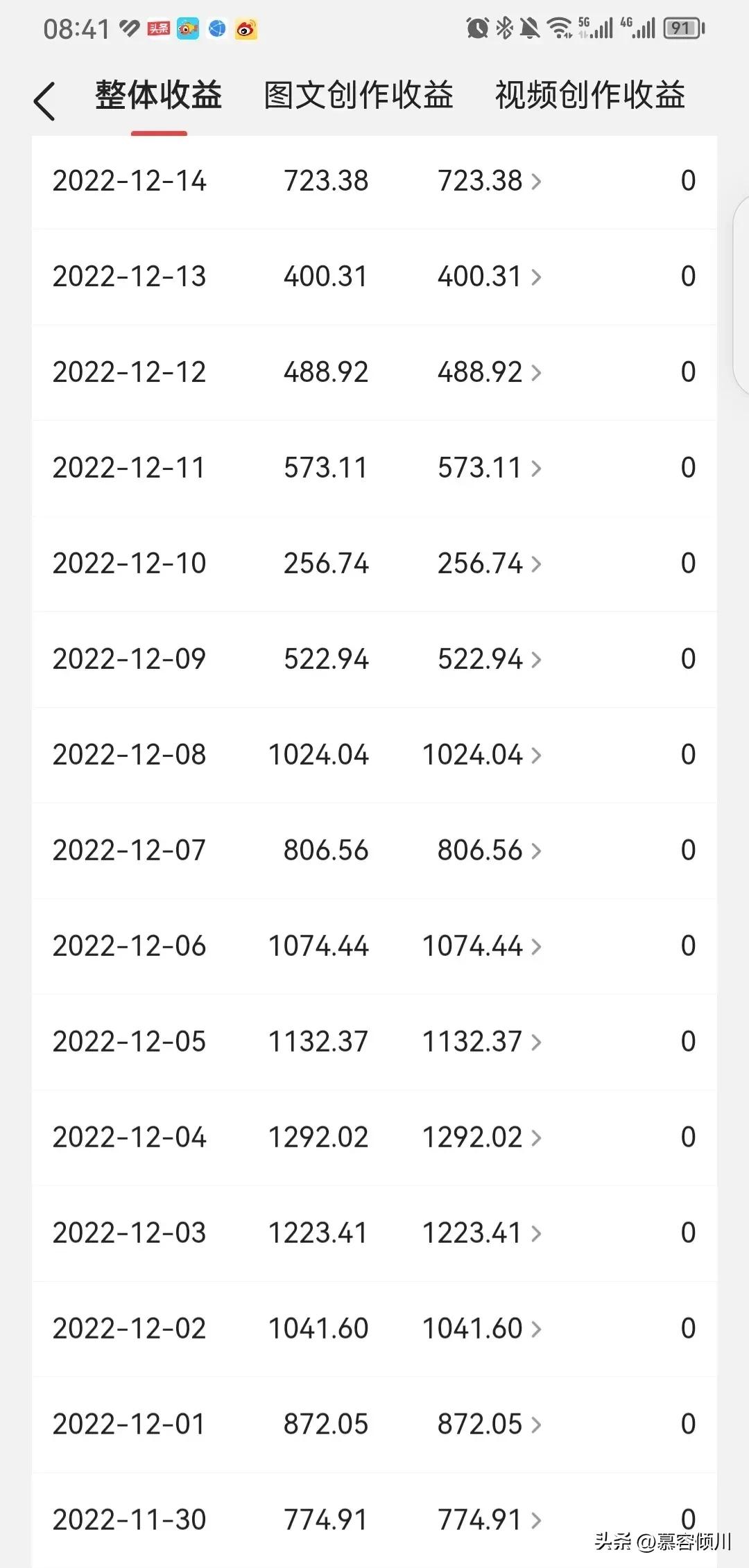
Task: Select the 整体收益 tab
Action: pos(158,96)
